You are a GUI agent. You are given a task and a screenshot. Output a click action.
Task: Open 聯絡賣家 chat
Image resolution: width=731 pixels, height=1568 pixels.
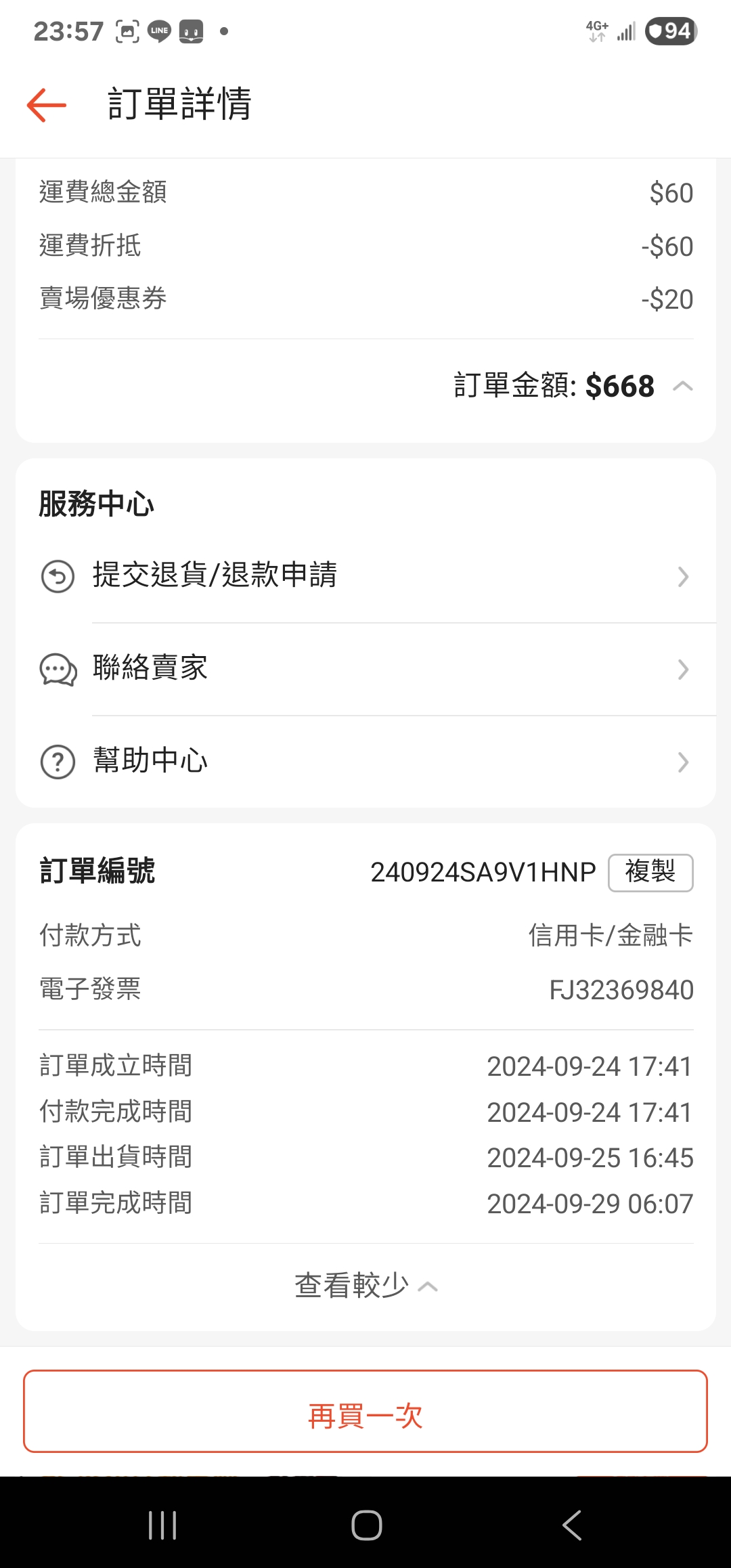point(365,669)
